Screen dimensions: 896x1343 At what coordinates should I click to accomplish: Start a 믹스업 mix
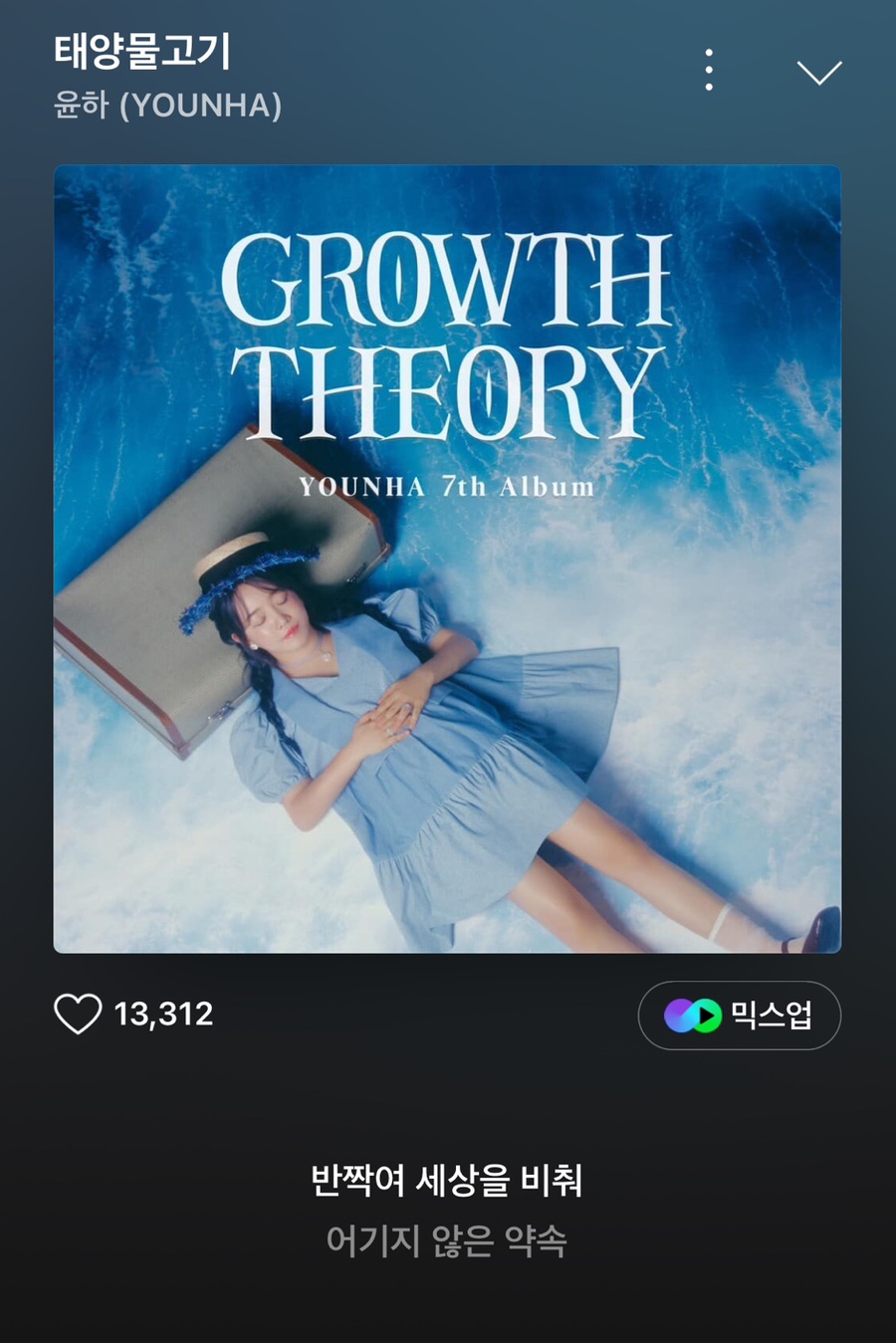click(x=739, y=1015)
